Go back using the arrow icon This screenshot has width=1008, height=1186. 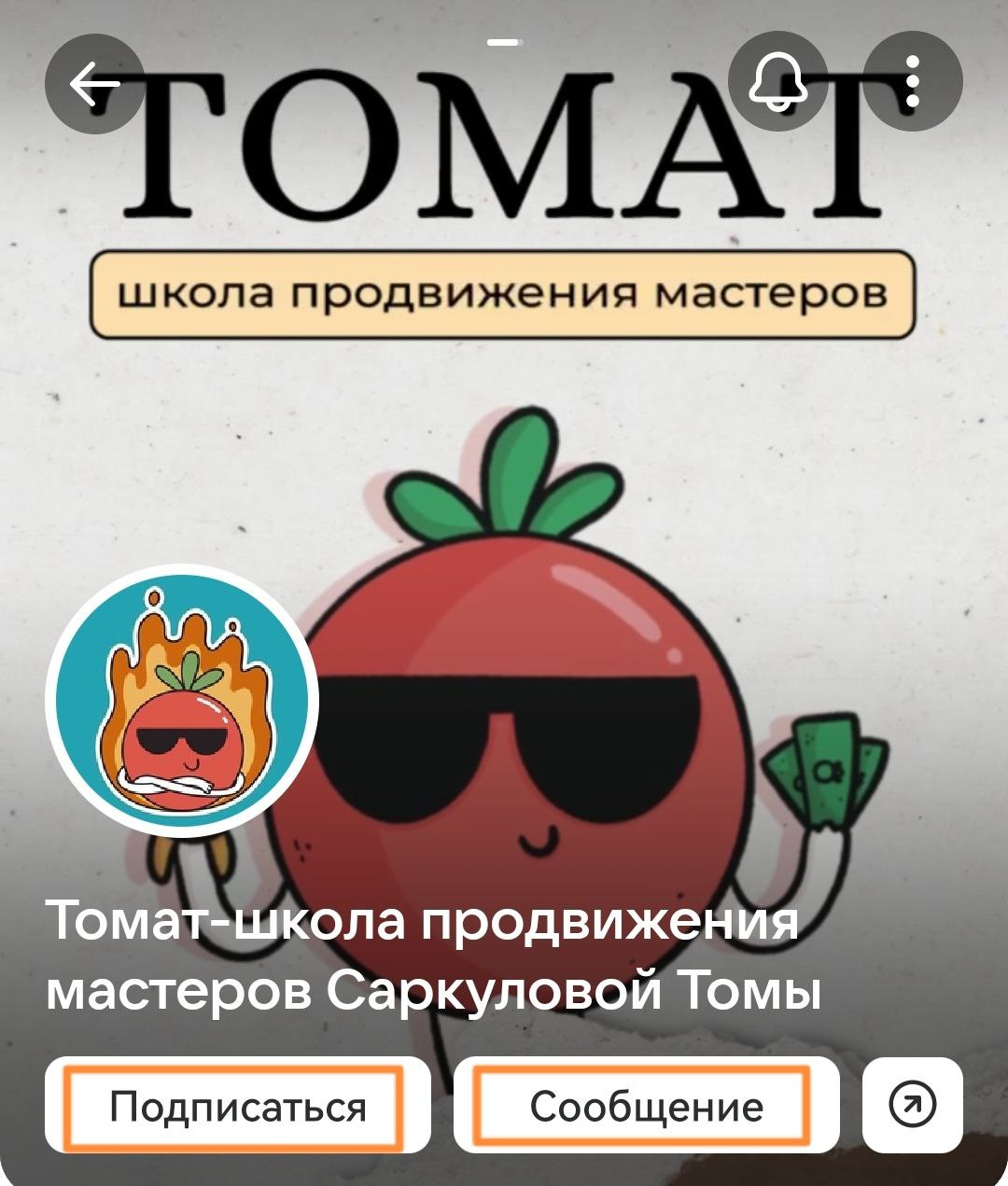coord(94,86)
